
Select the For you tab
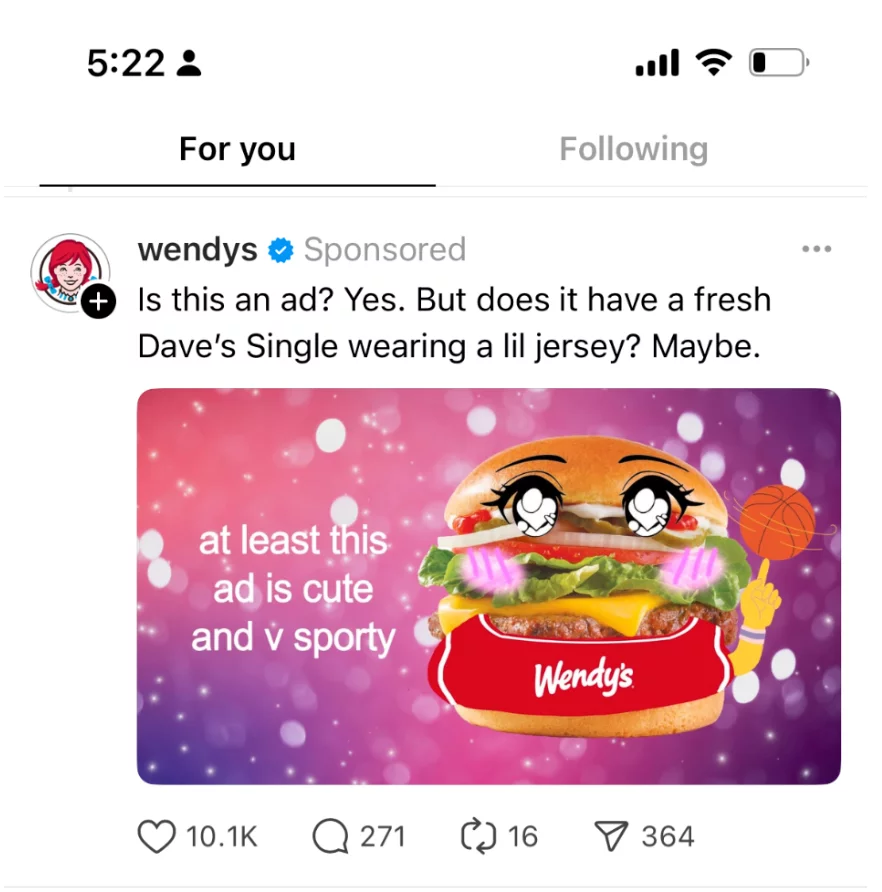pyautogui.click(x=237, y=149)
